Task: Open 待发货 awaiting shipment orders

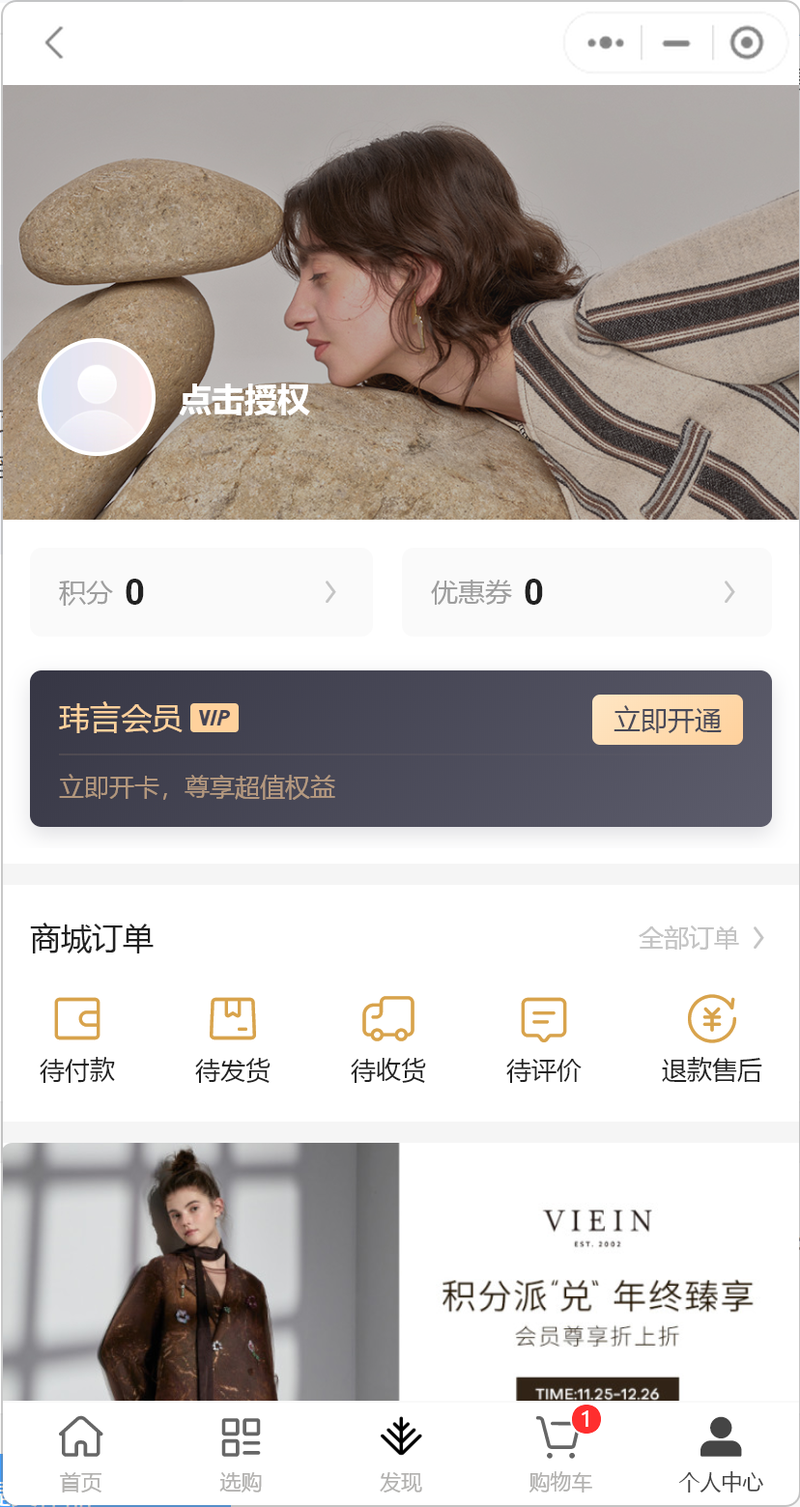Action: click(x=232, y=1040)
